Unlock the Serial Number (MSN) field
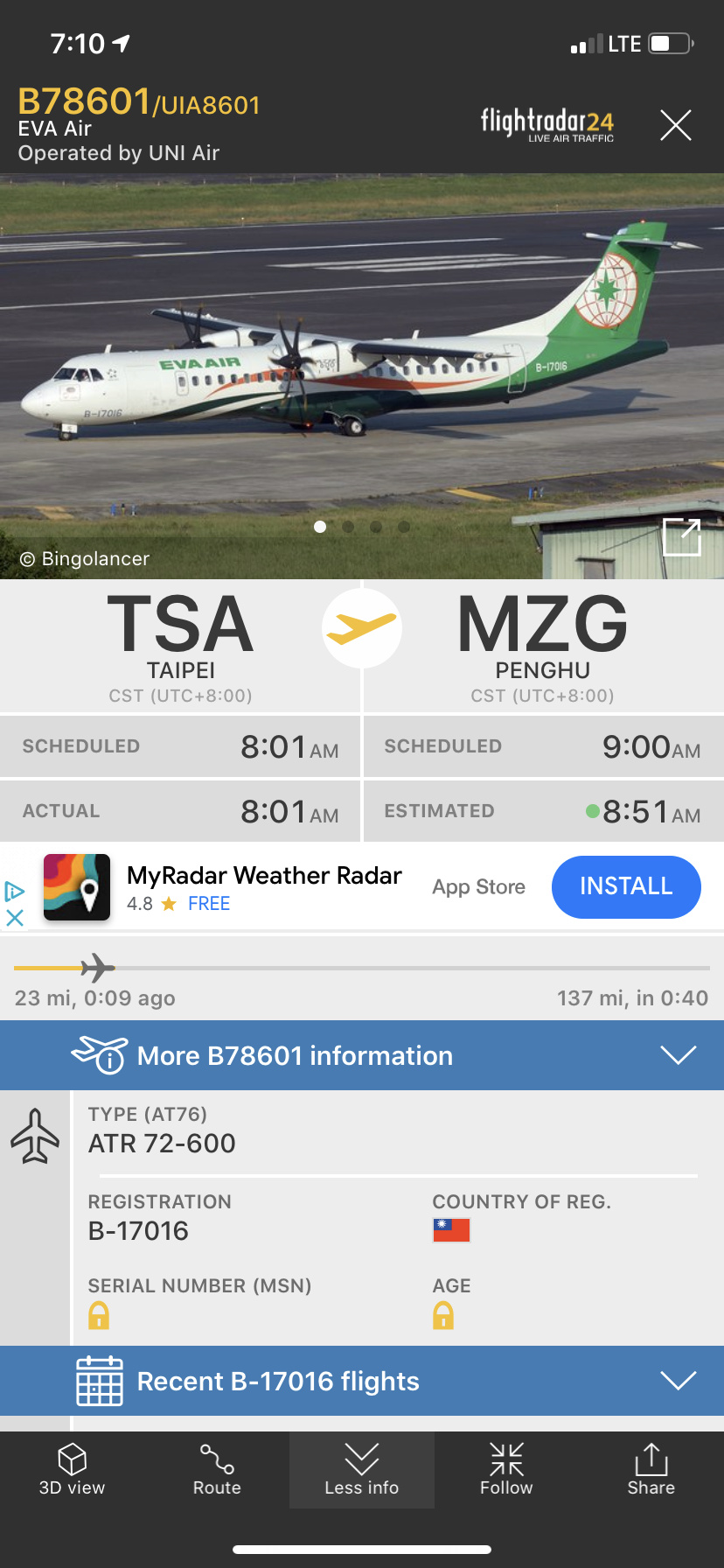 (99, 1315)
